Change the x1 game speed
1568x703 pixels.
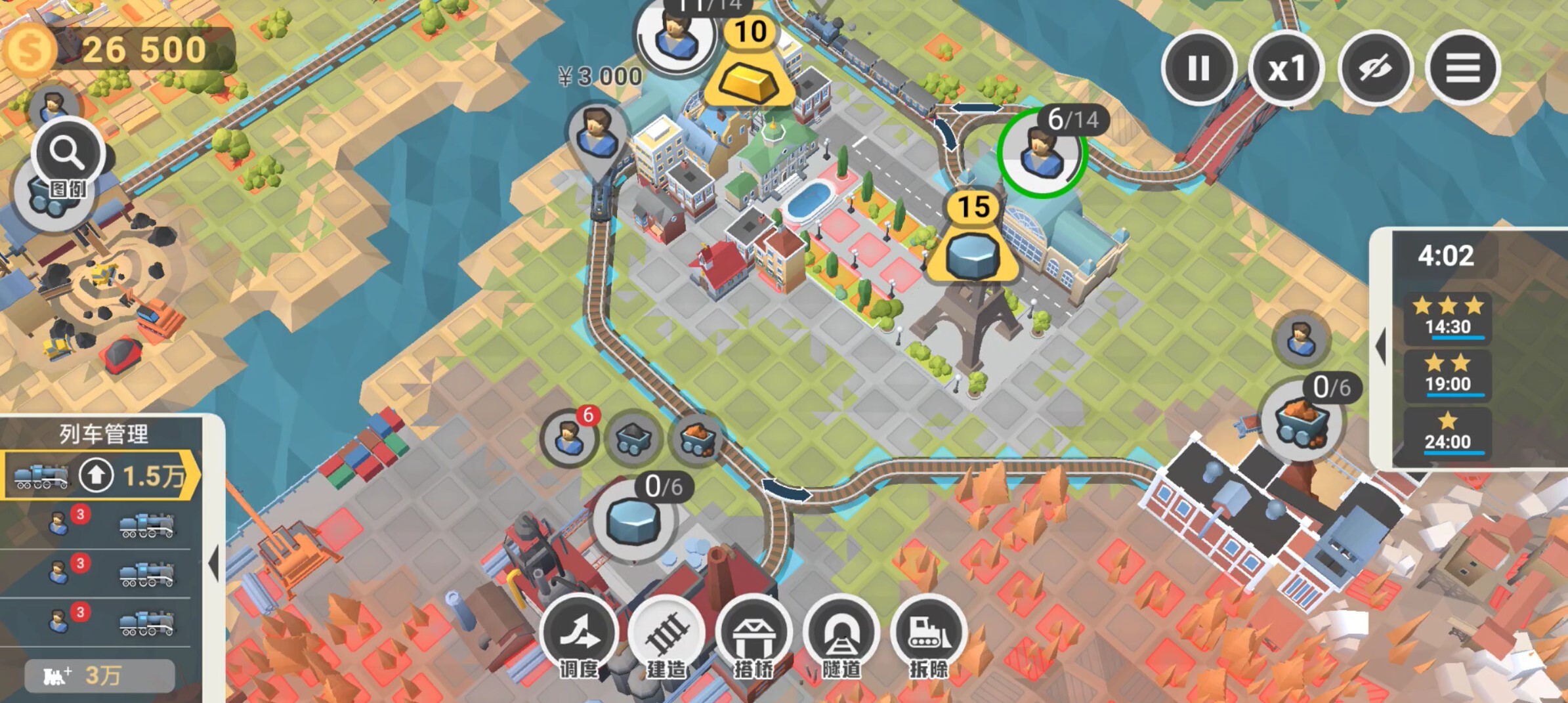coord(1286,68)
